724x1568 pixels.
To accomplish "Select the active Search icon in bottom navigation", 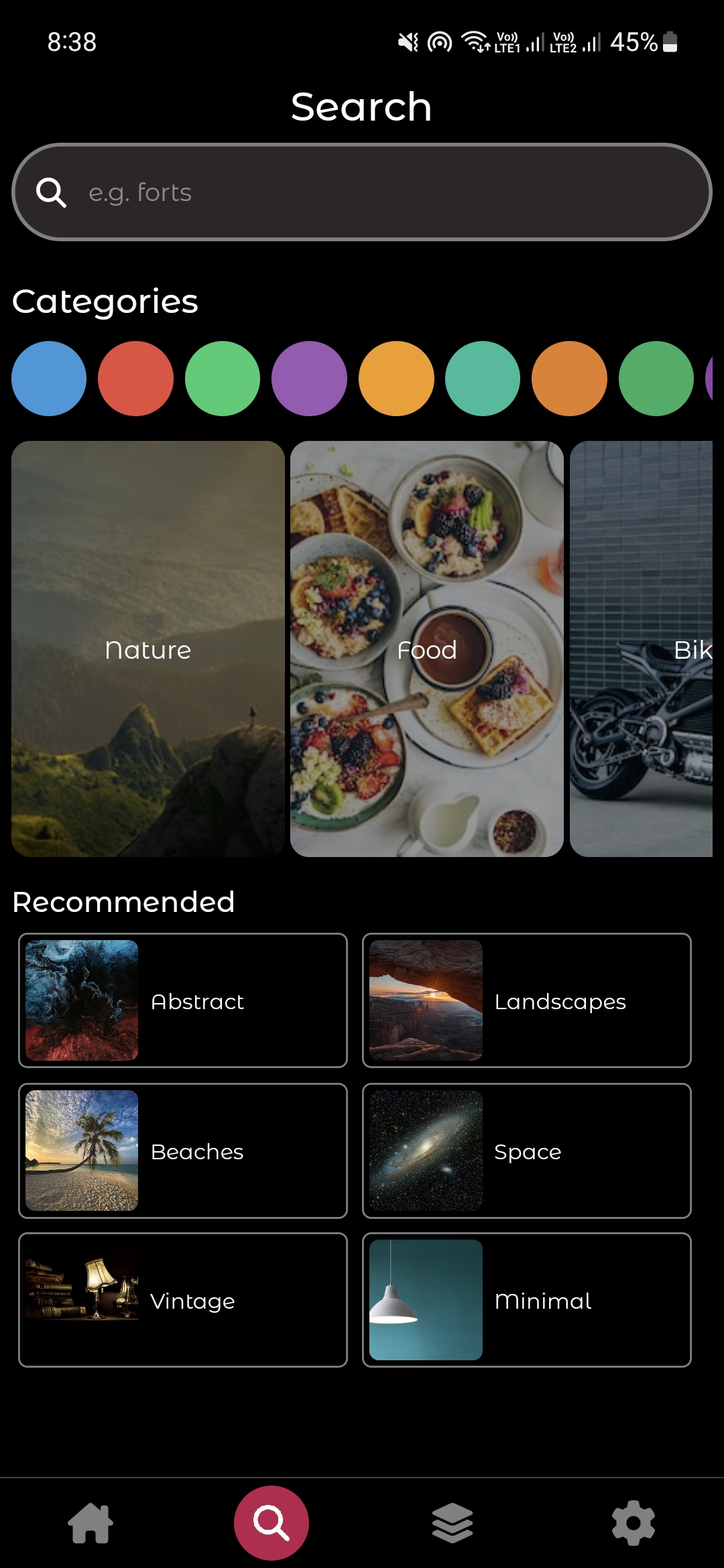I will (x=271, y=1521).
